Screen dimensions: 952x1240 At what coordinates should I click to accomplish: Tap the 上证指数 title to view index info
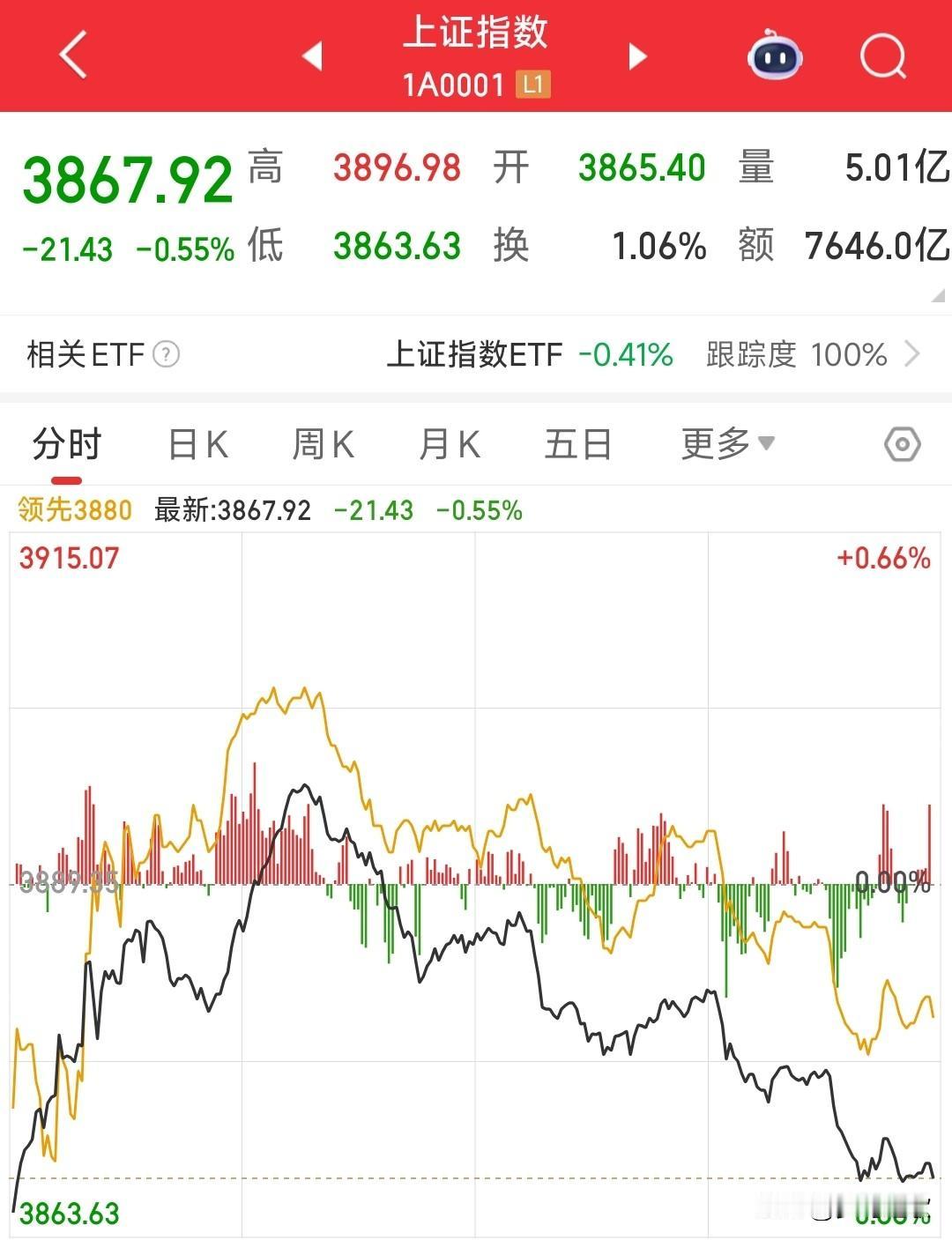tap(476, 33)
